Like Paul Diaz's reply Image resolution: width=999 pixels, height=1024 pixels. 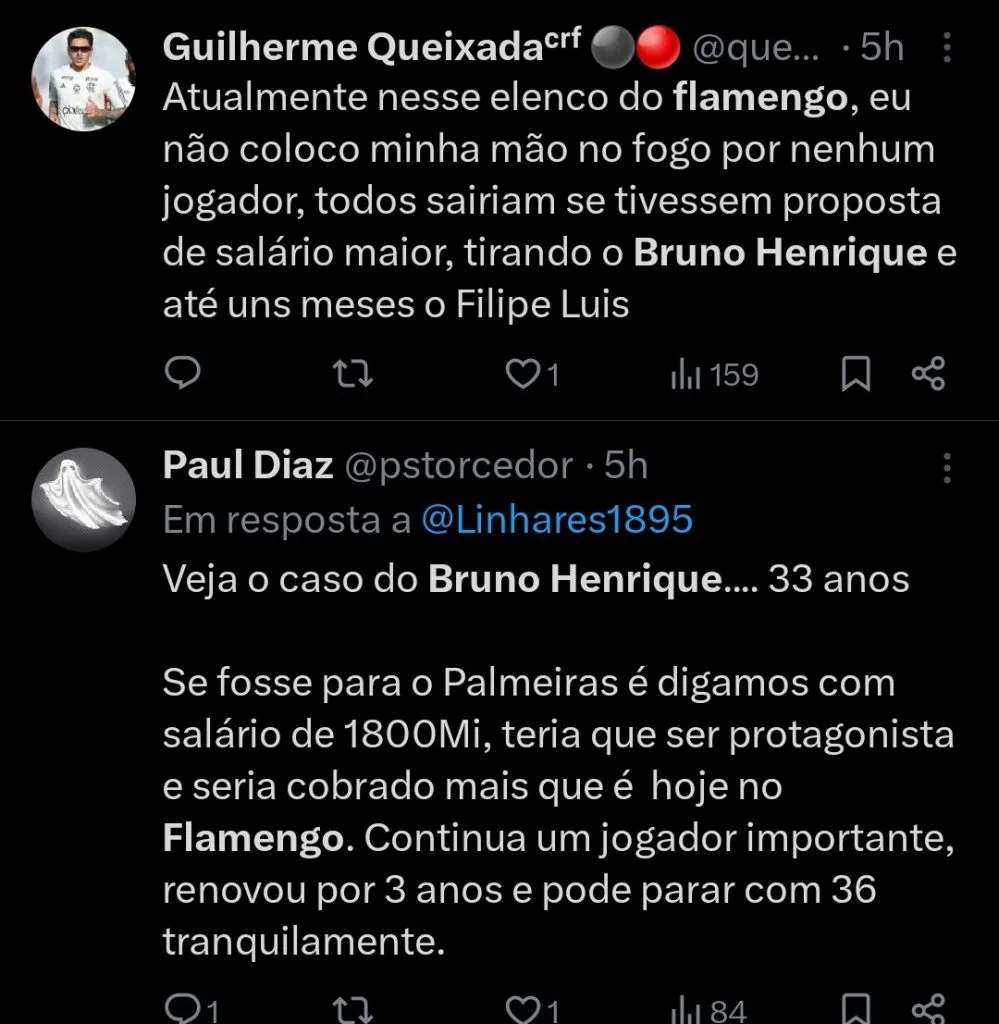524,1010
